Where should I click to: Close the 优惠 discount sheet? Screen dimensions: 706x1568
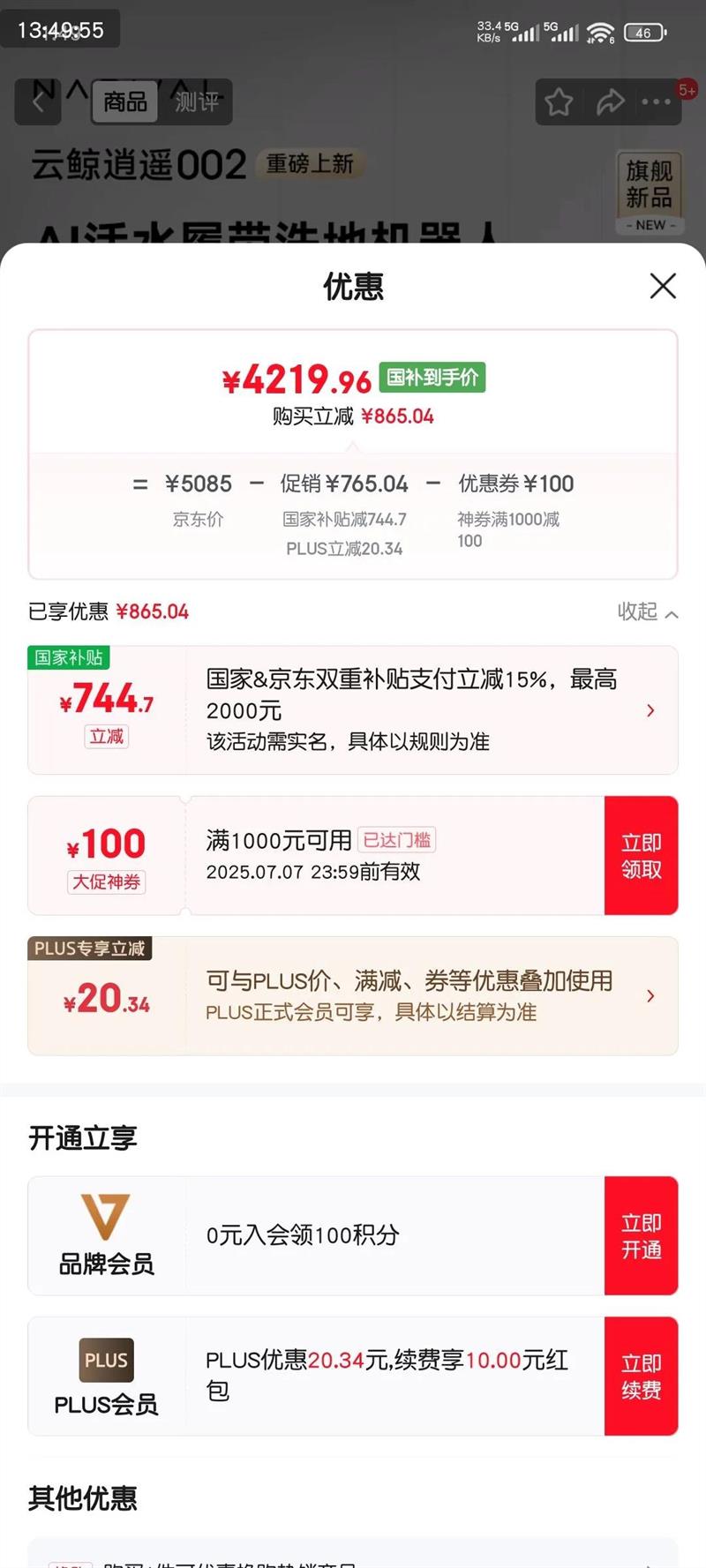point(663,286)
